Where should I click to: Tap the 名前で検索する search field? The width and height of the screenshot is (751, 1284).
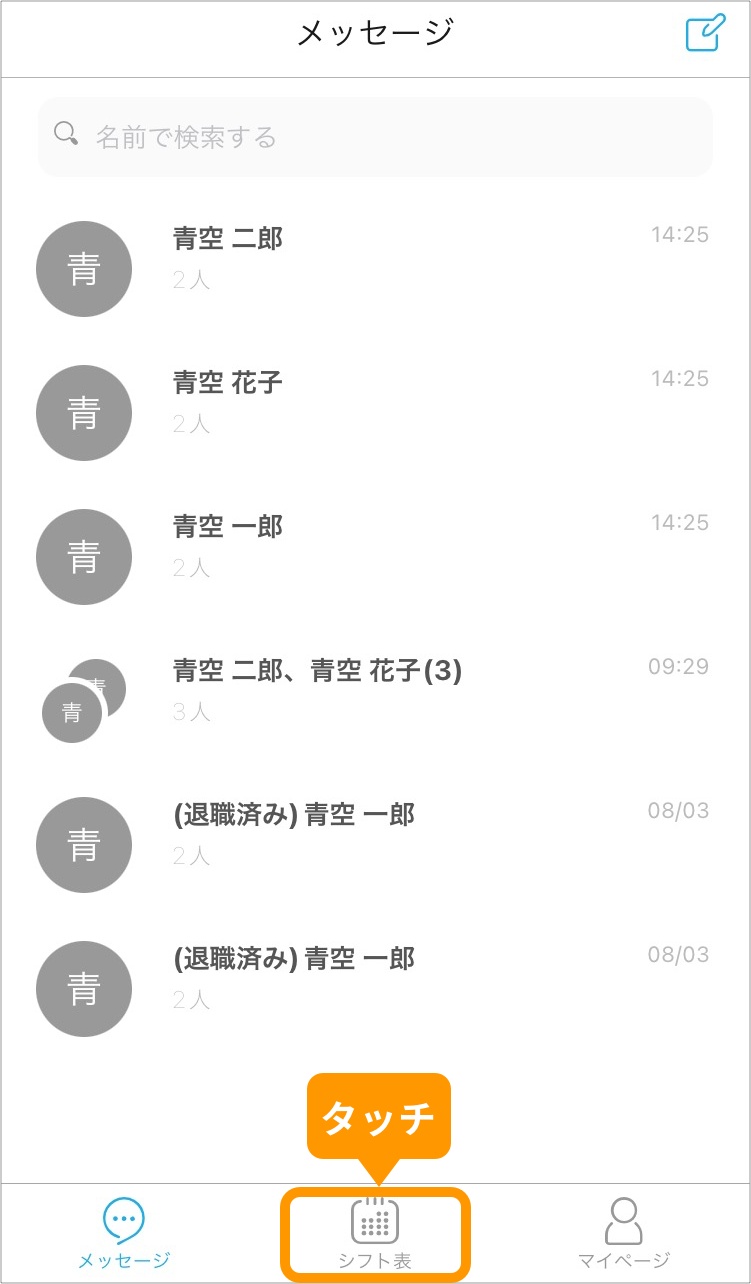pyautogui.click(x=375, y=137)
